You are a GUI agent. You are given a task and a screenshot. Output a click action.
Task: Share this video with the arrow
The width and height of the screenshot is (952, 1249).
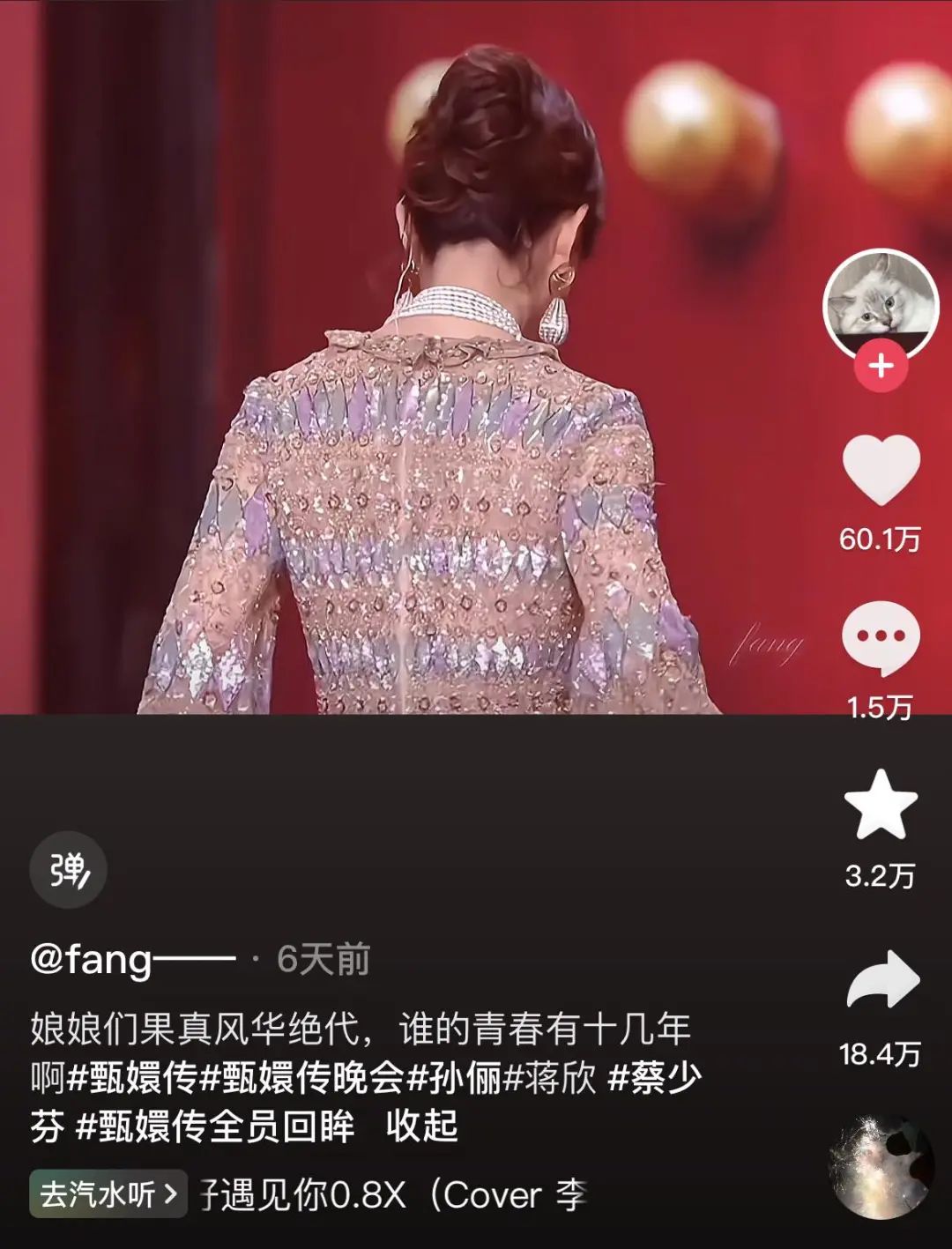(882, 980)
